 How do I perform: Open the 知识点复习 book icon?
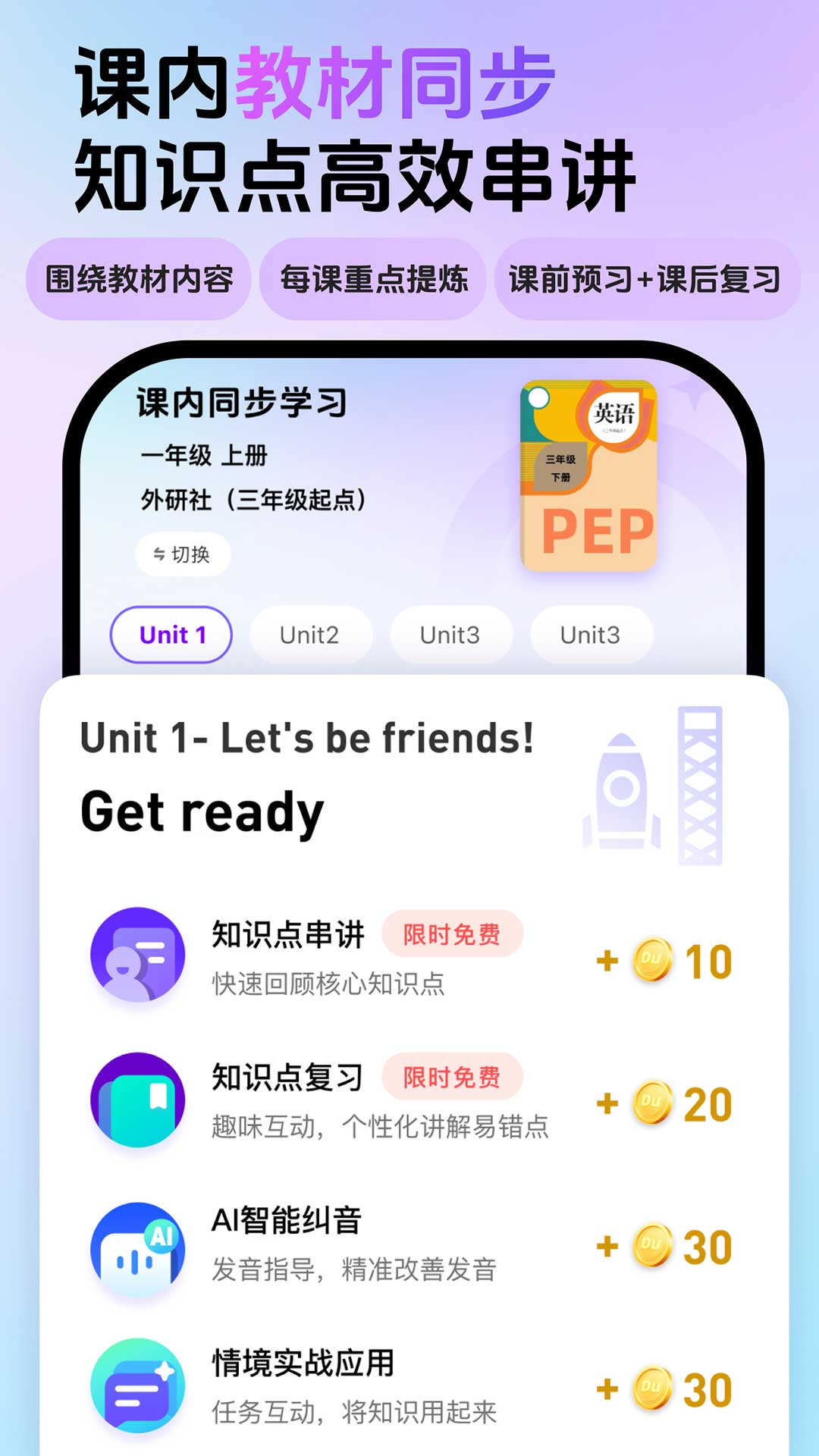point(136,1097)
